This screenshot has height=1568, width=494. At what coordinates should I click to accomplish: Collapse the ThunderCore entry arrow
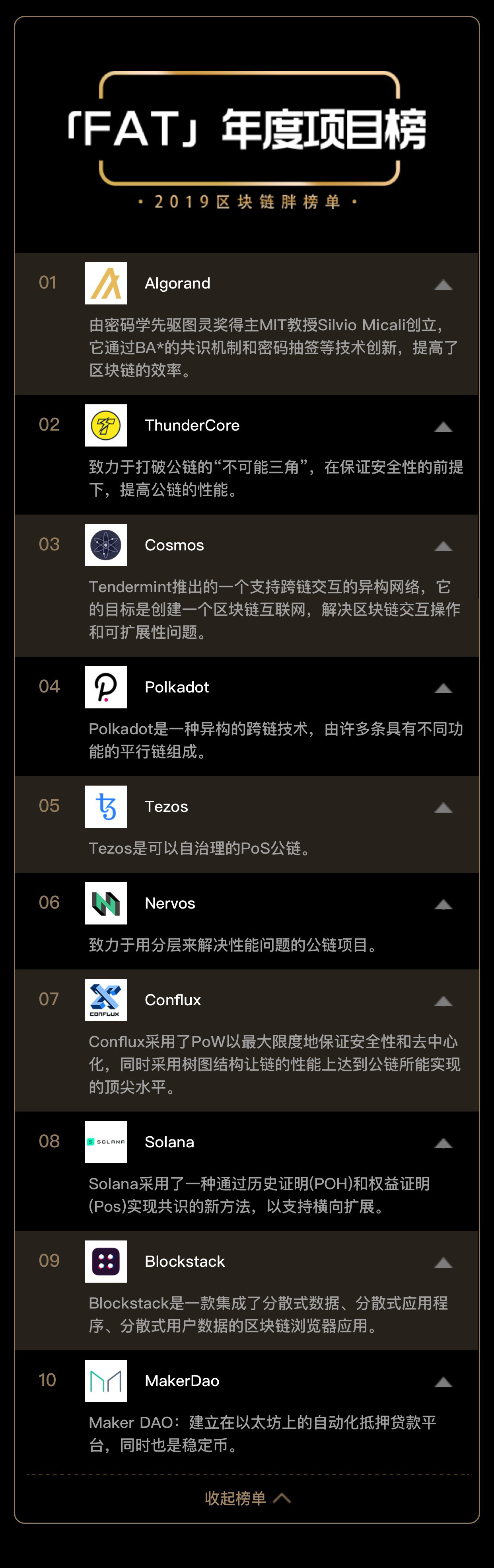pos(443,426)
